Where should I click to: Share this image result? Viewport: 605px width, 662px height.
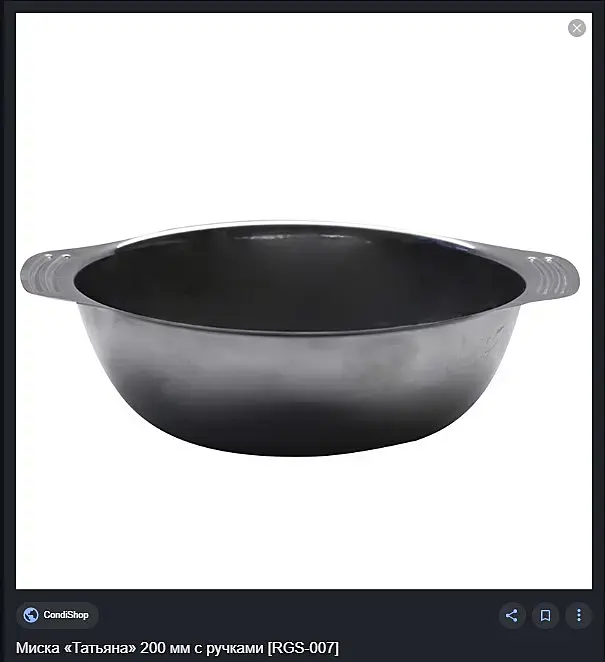[x=512, y=615]
